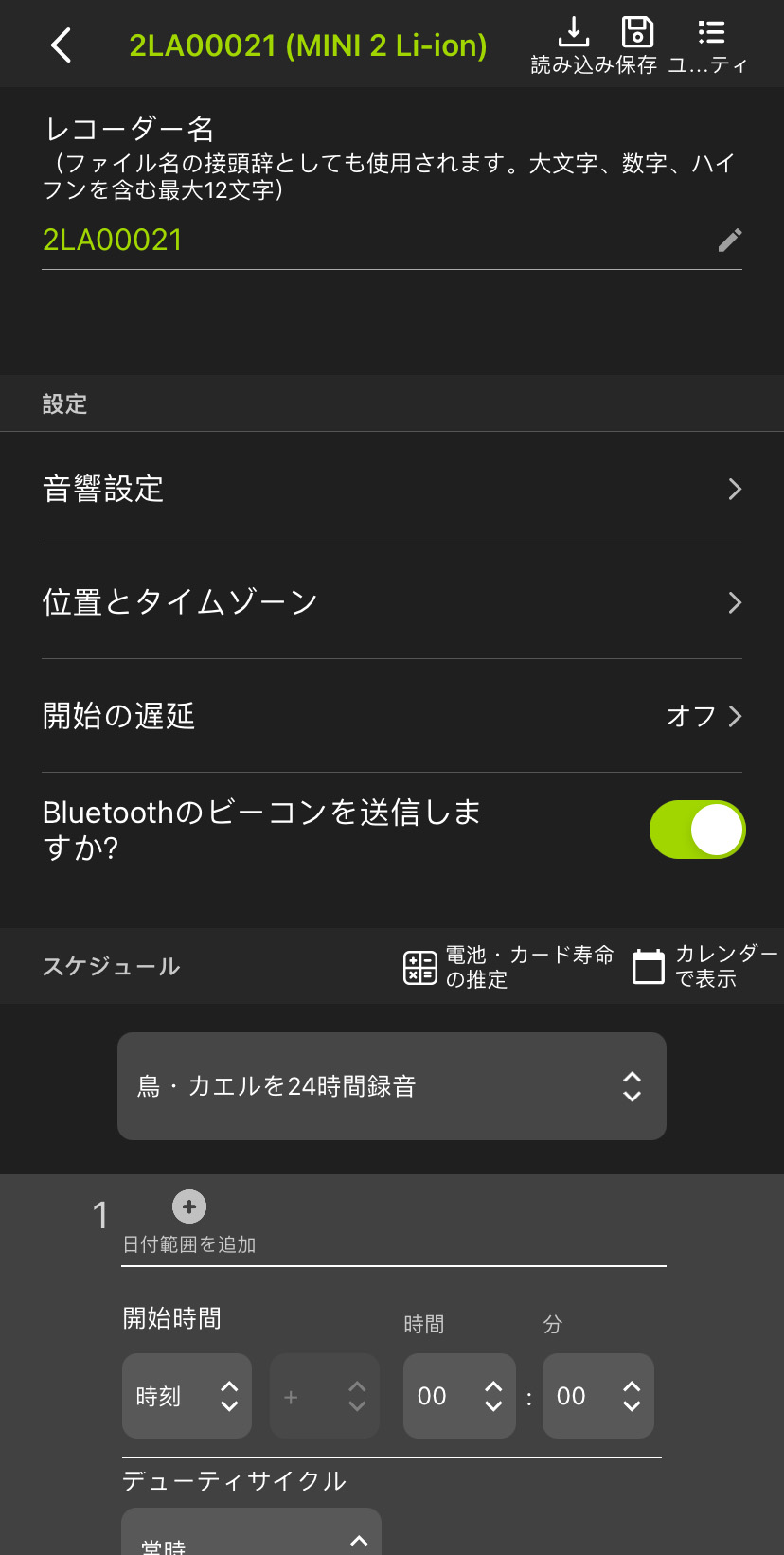Viewport: 784px width, 1555px height.
Task: Tap the back navigation arrow
Action: tap(61, 44)
